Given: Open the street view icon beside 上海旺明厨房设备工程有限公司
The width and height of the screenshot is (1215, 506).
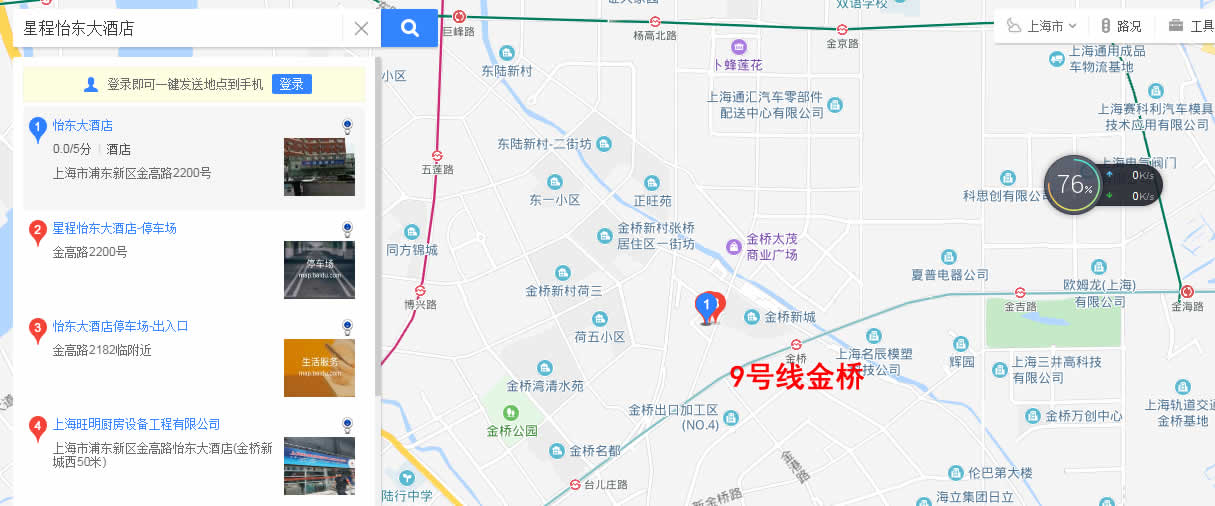Looking at the screenshot, I should pyautogui.click(x=347, y=424).
